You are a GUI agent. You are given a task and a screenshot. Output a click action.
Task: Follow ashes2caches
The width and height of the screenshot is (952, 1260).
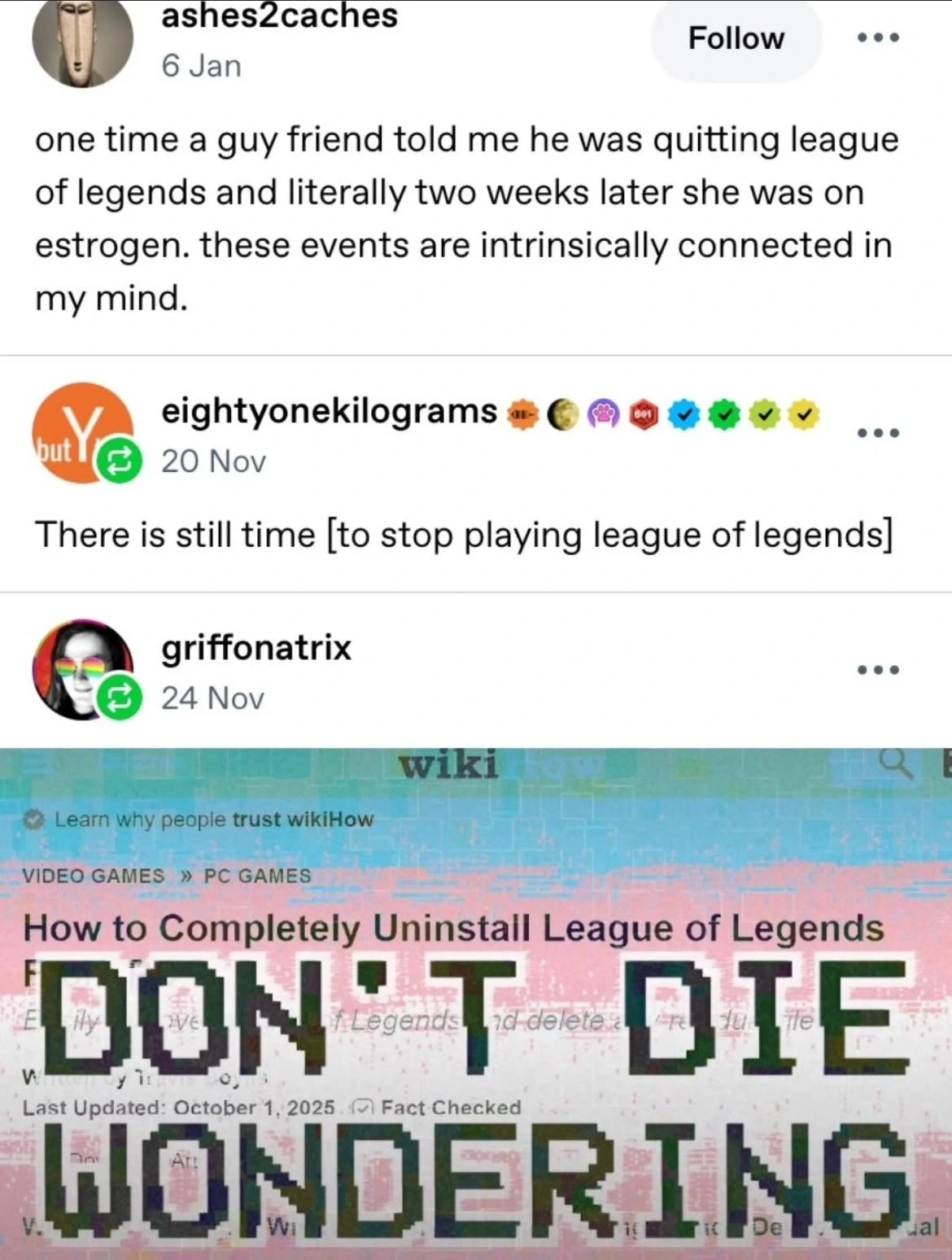tap(736, 38)
